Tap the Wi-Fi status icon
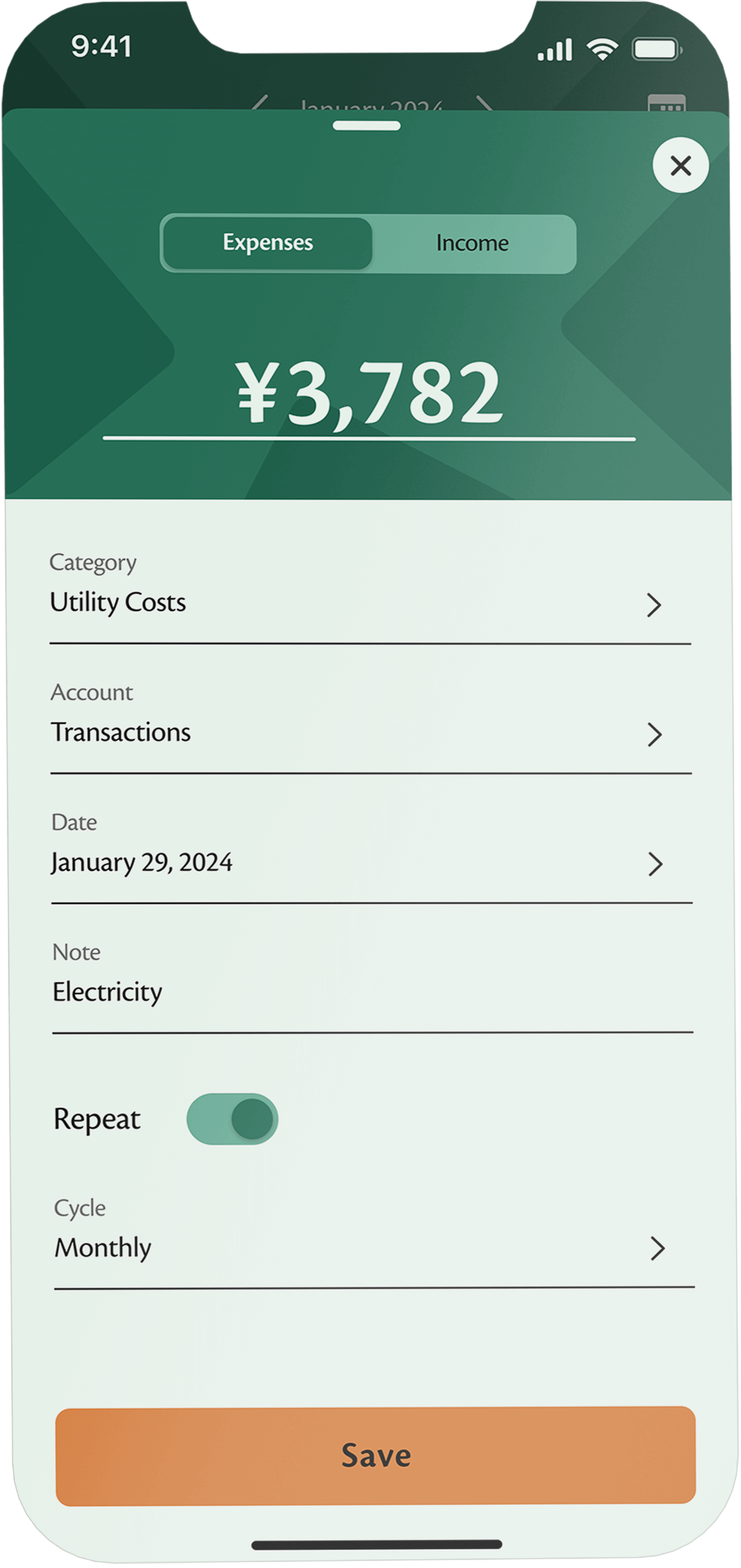Screen dimensions: 741x1568 602,50
